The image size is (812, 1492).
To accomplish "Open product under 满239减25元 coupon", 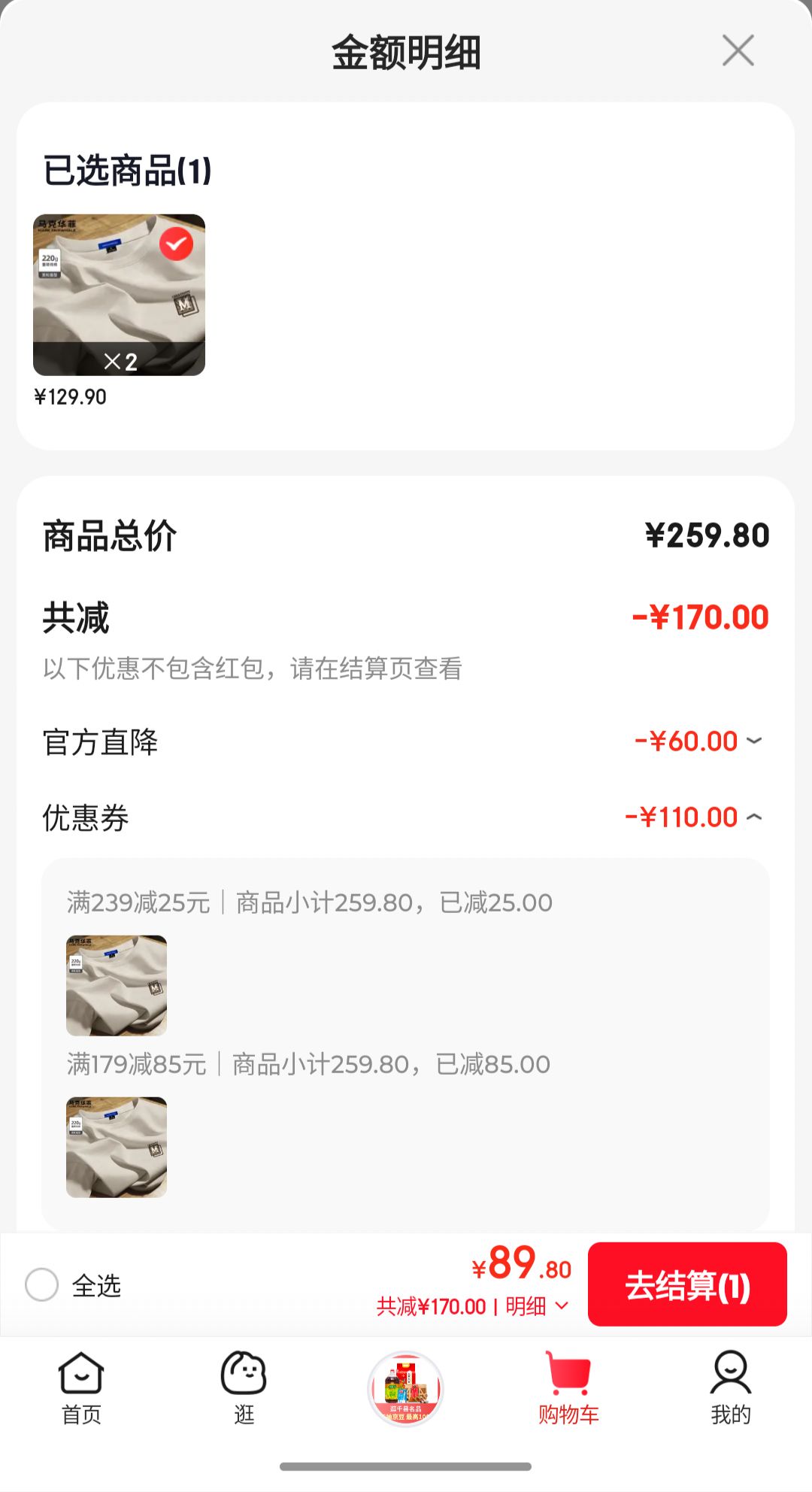I will 117,985.
